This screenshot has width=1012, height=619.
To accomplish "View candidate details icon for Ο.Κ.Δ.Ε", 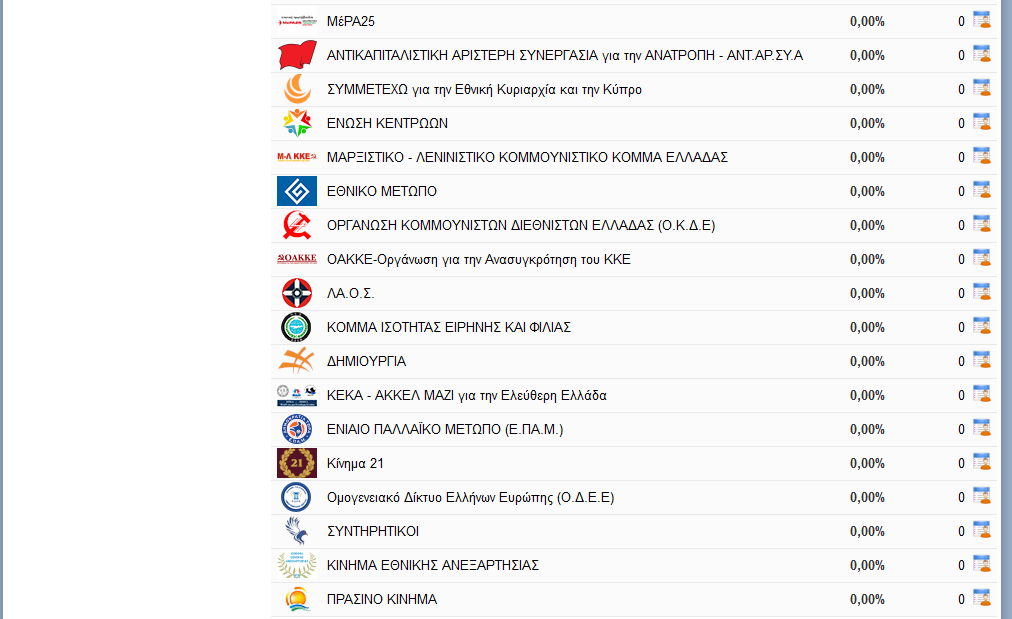I will tap(981, 224).
